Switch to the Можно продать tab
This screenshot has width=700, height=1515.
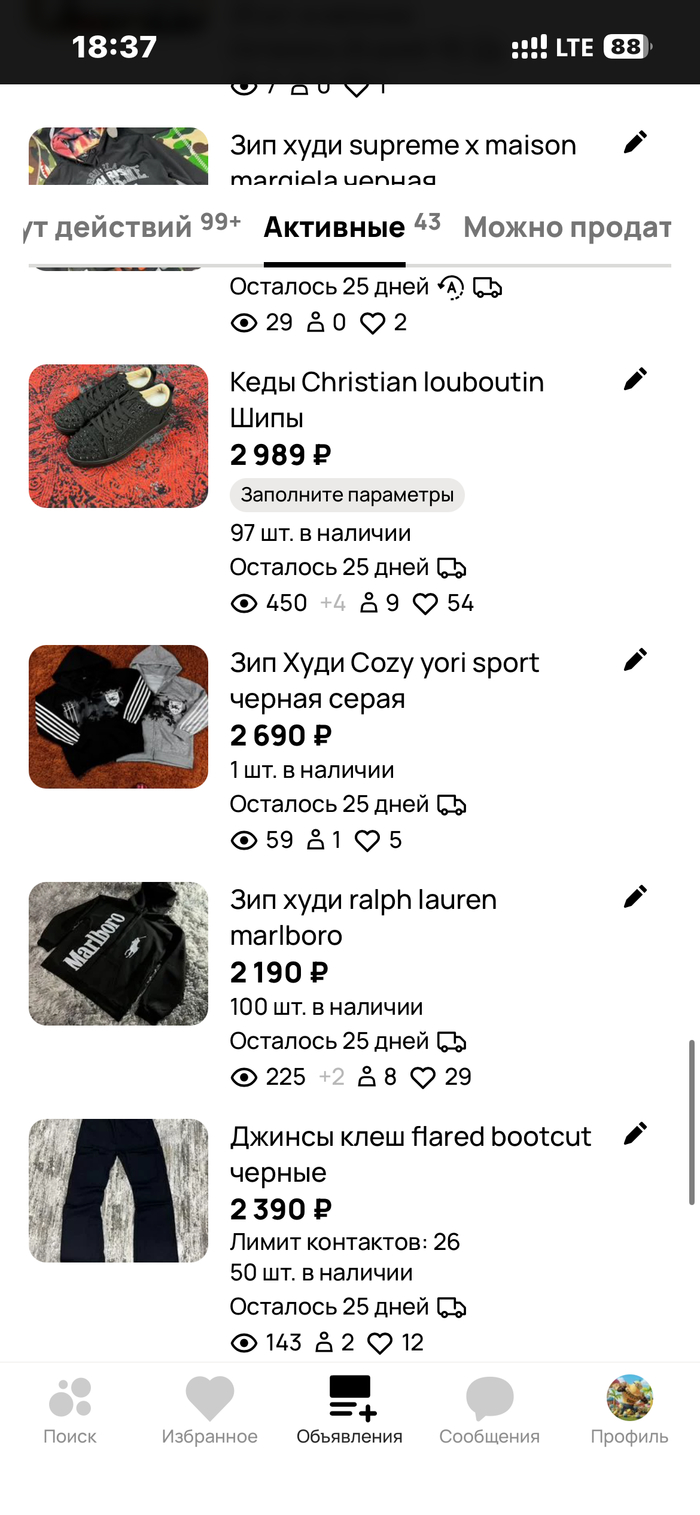567,228
